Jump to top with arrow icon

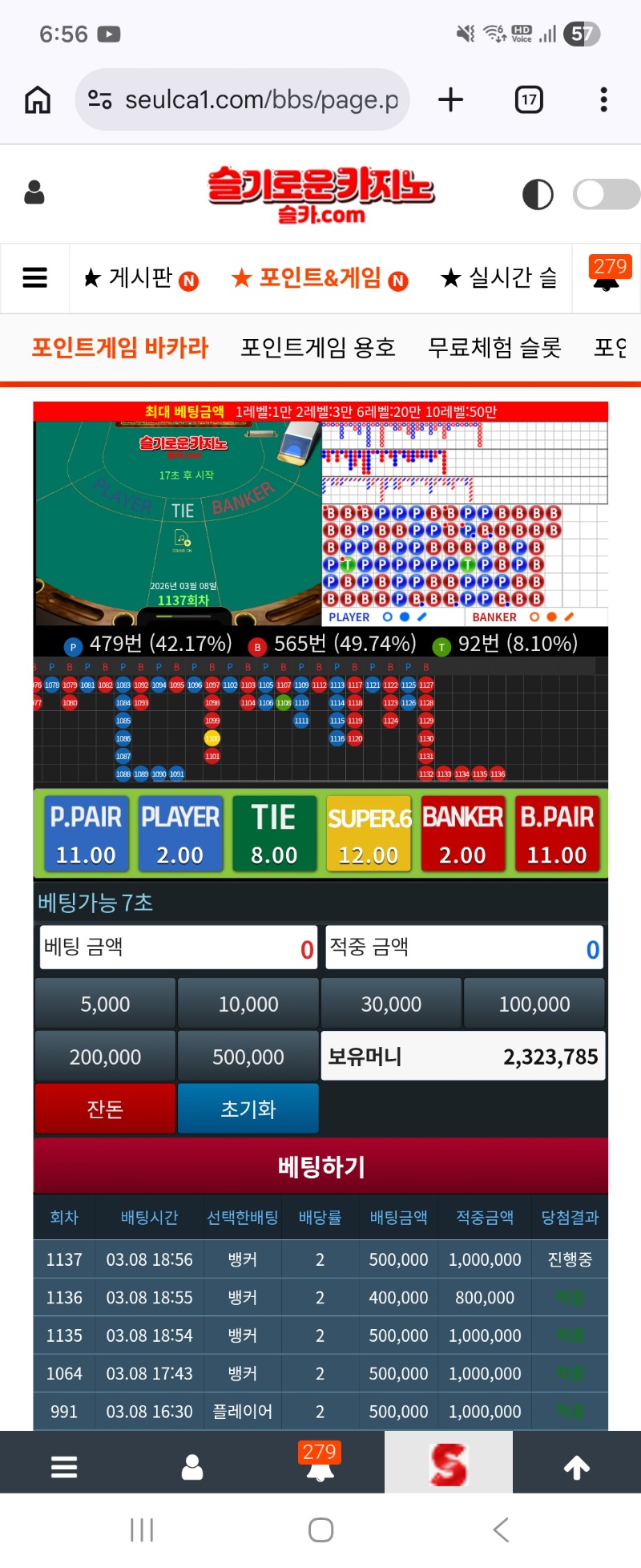[x=576, y=1468]
